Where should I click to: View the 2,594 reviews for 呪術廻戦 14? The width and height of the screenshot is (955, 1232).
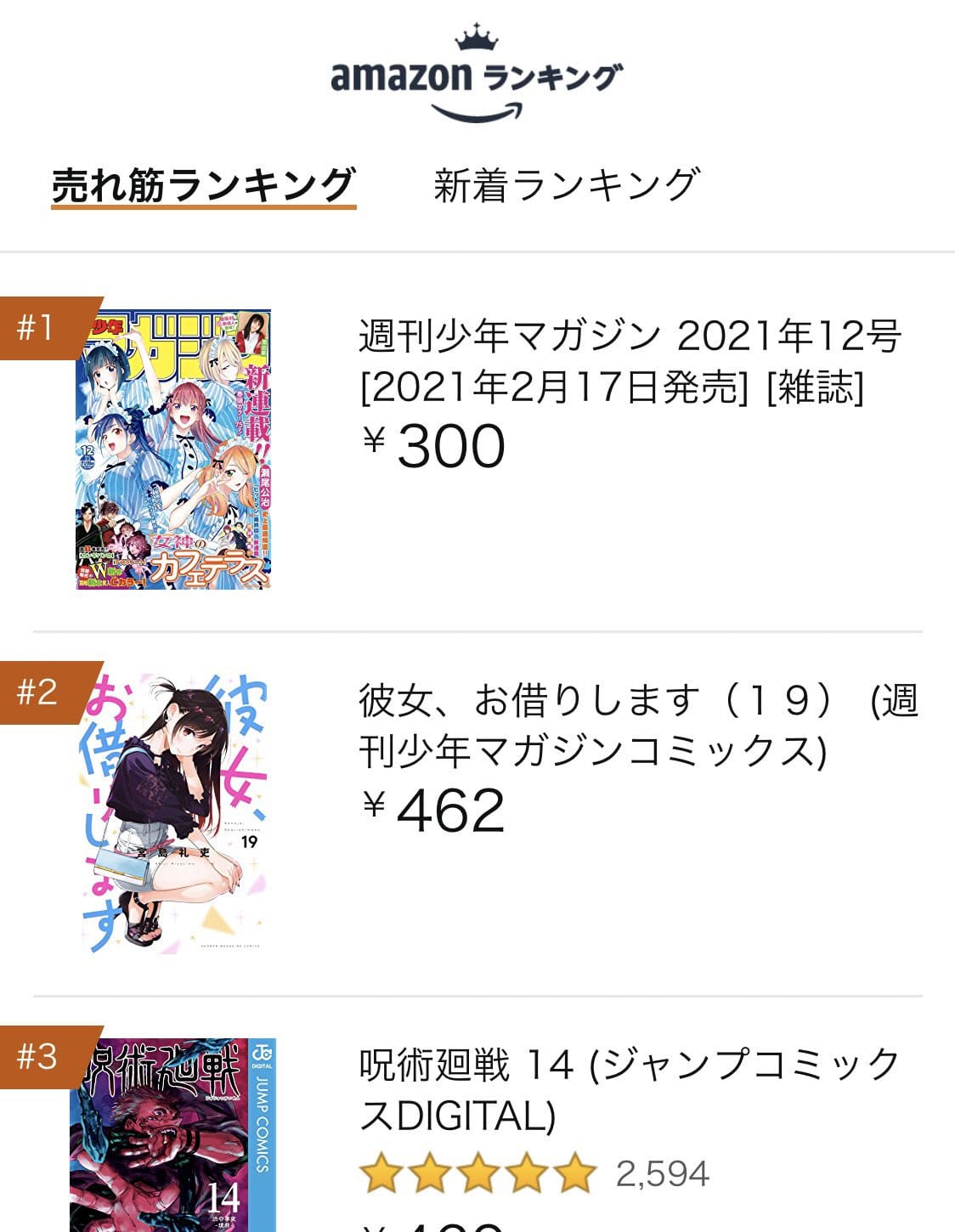coord(661,1174)
